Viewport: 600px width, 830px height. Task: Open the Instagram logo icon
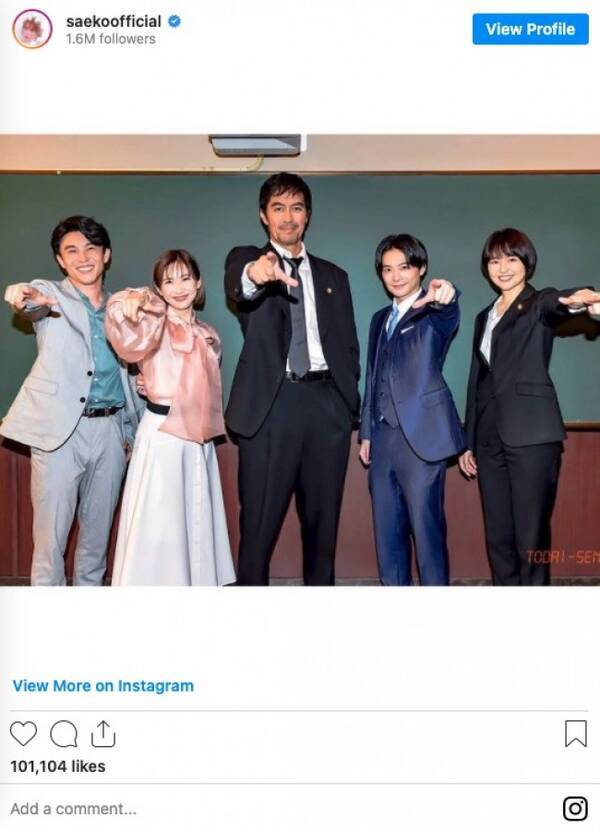[x=575, y=808]
